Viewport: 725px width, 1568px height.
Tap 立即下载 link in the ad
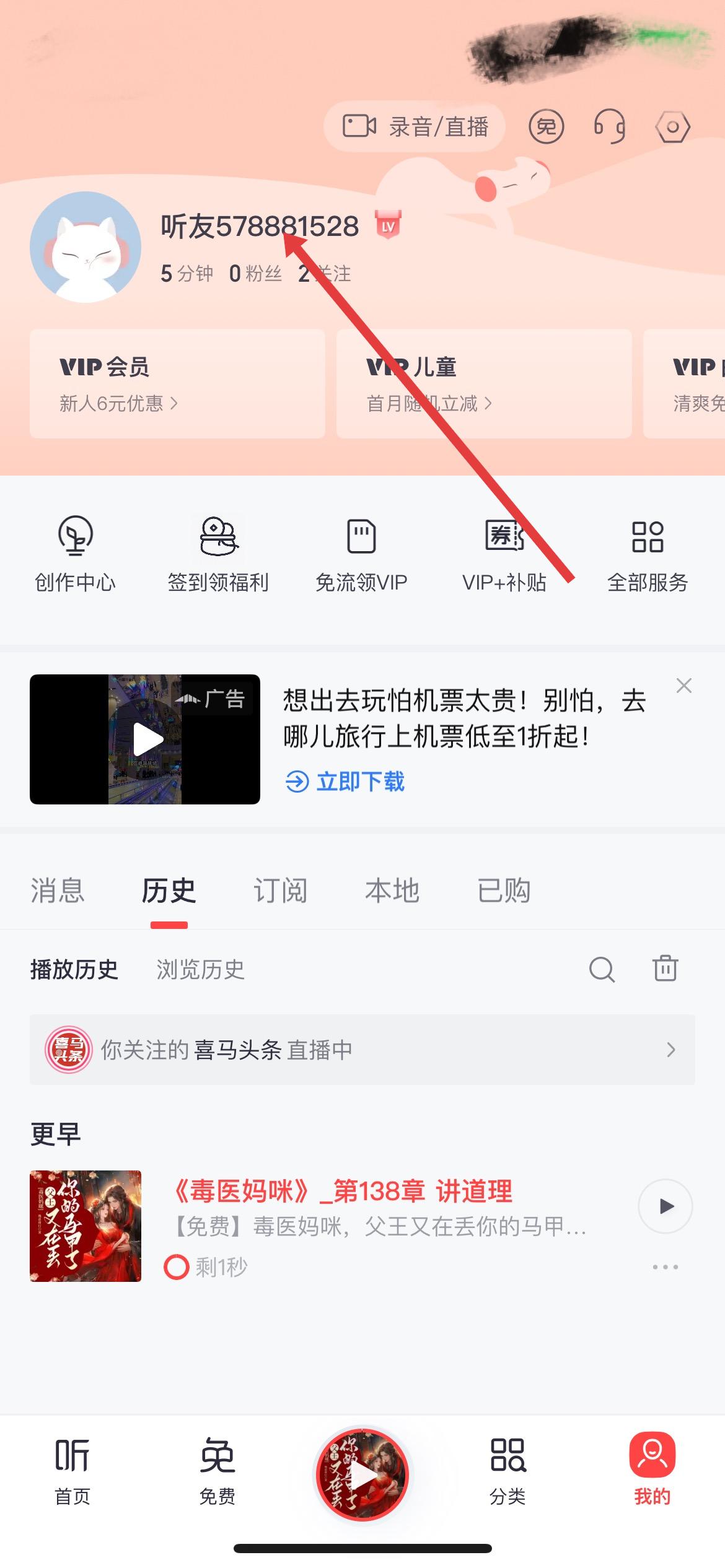346,782
